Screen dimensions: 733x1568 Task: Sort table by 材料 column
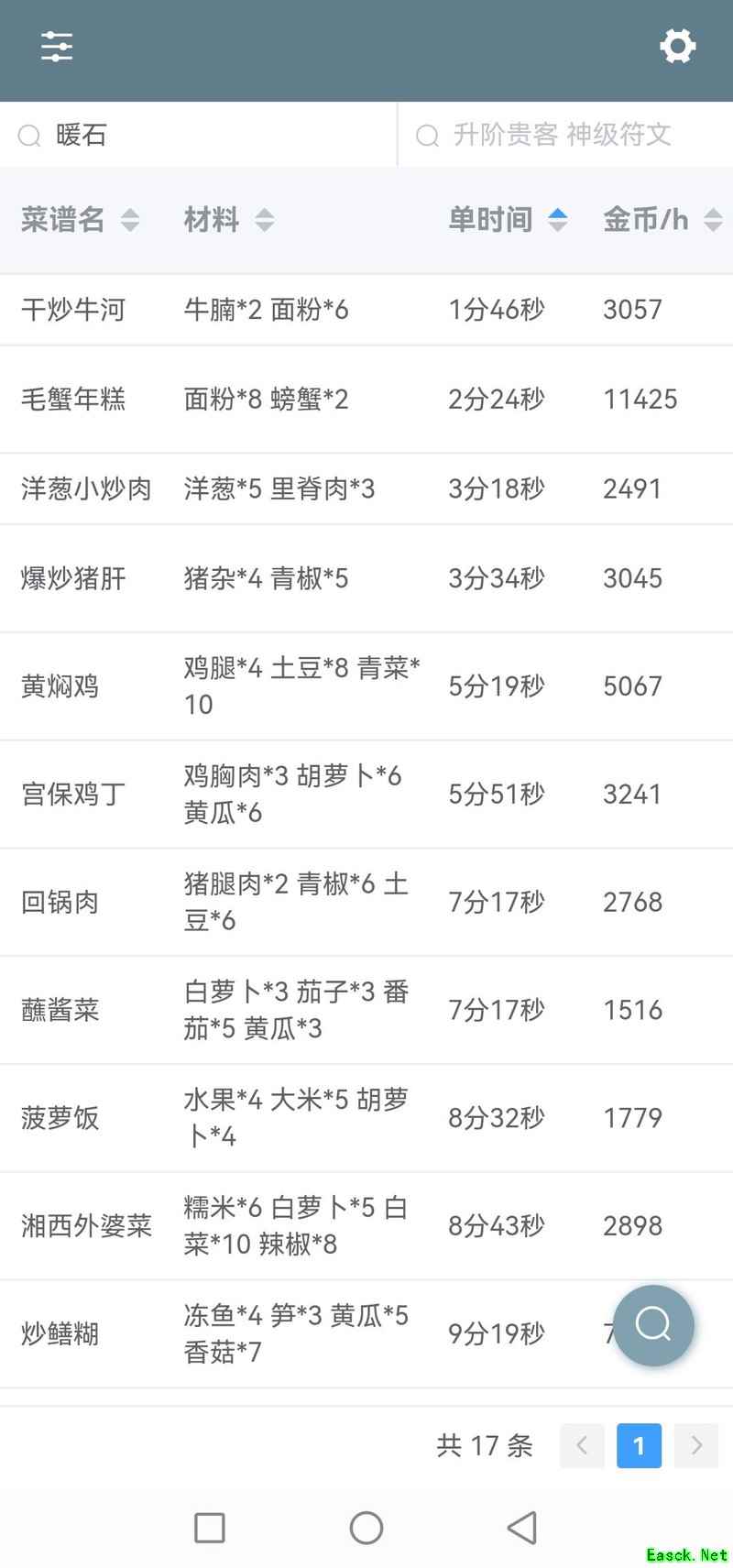click(x=228, y=220)
